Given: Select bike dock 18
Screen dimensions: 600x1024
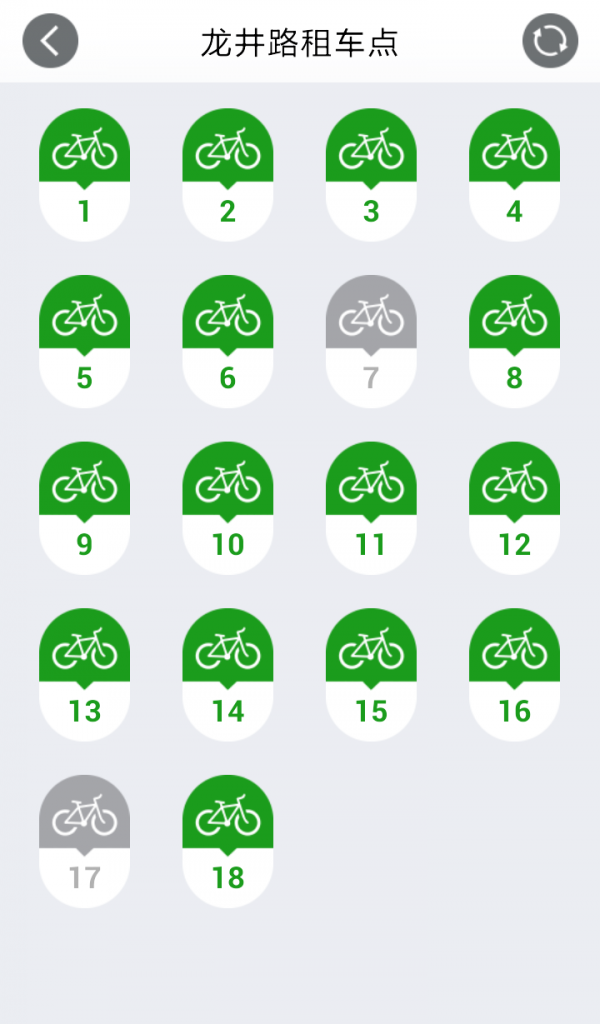Looking at the screenshot, I should click(228, 842).
